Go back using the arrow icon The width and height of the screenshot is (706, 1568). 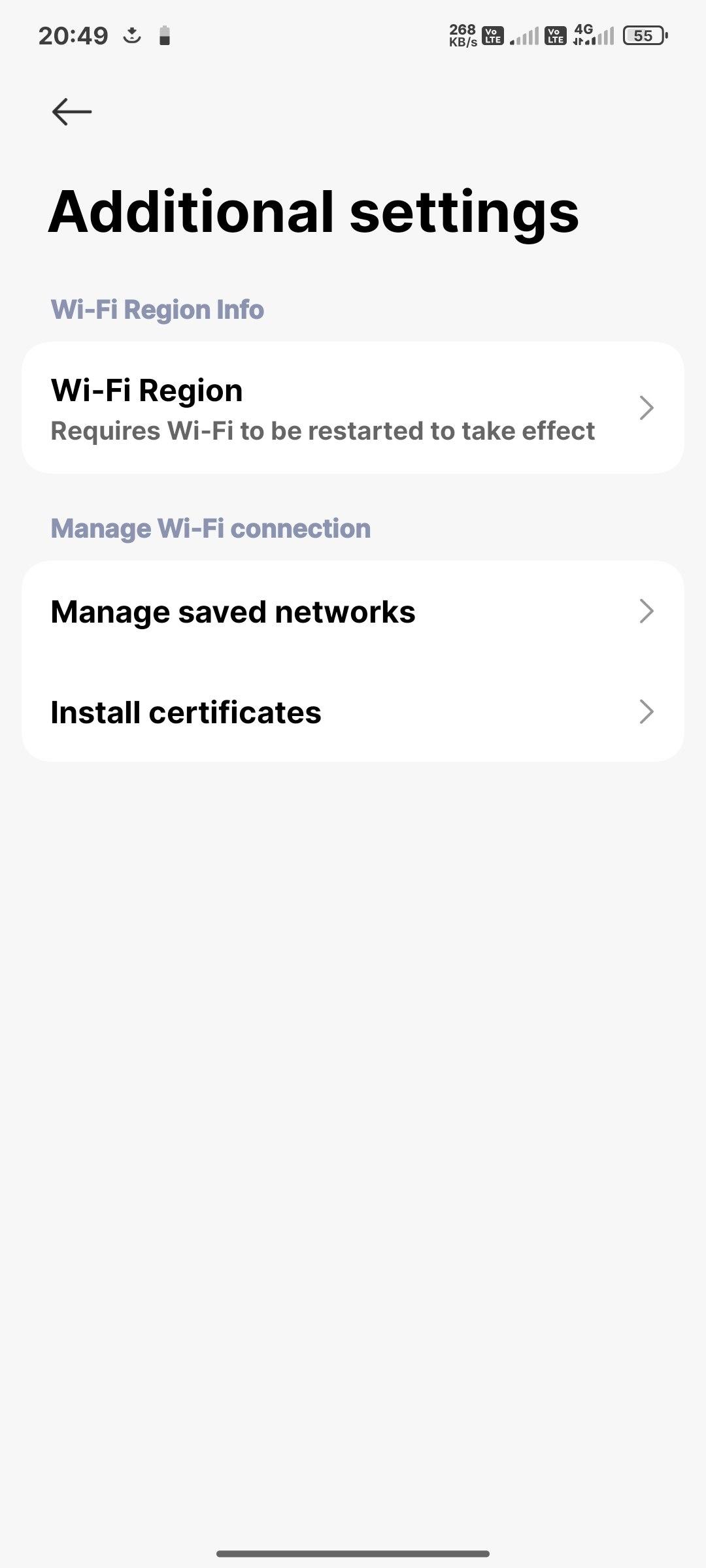[x=72, y=112]
